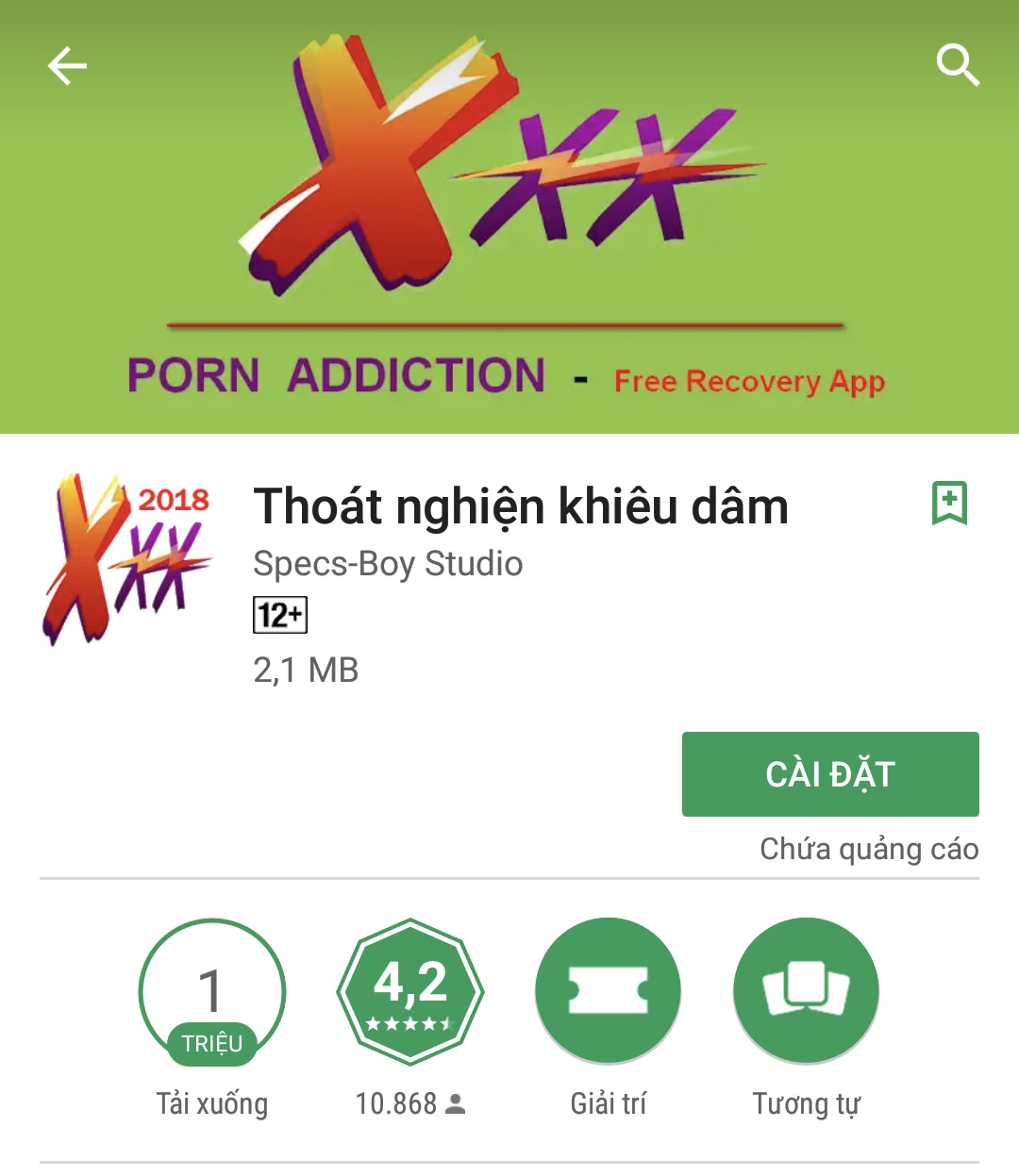The height and width of the screenshot is (1176, 1019).
Task: Show Tương tự similar apps
Action: (x=806, y=992)
